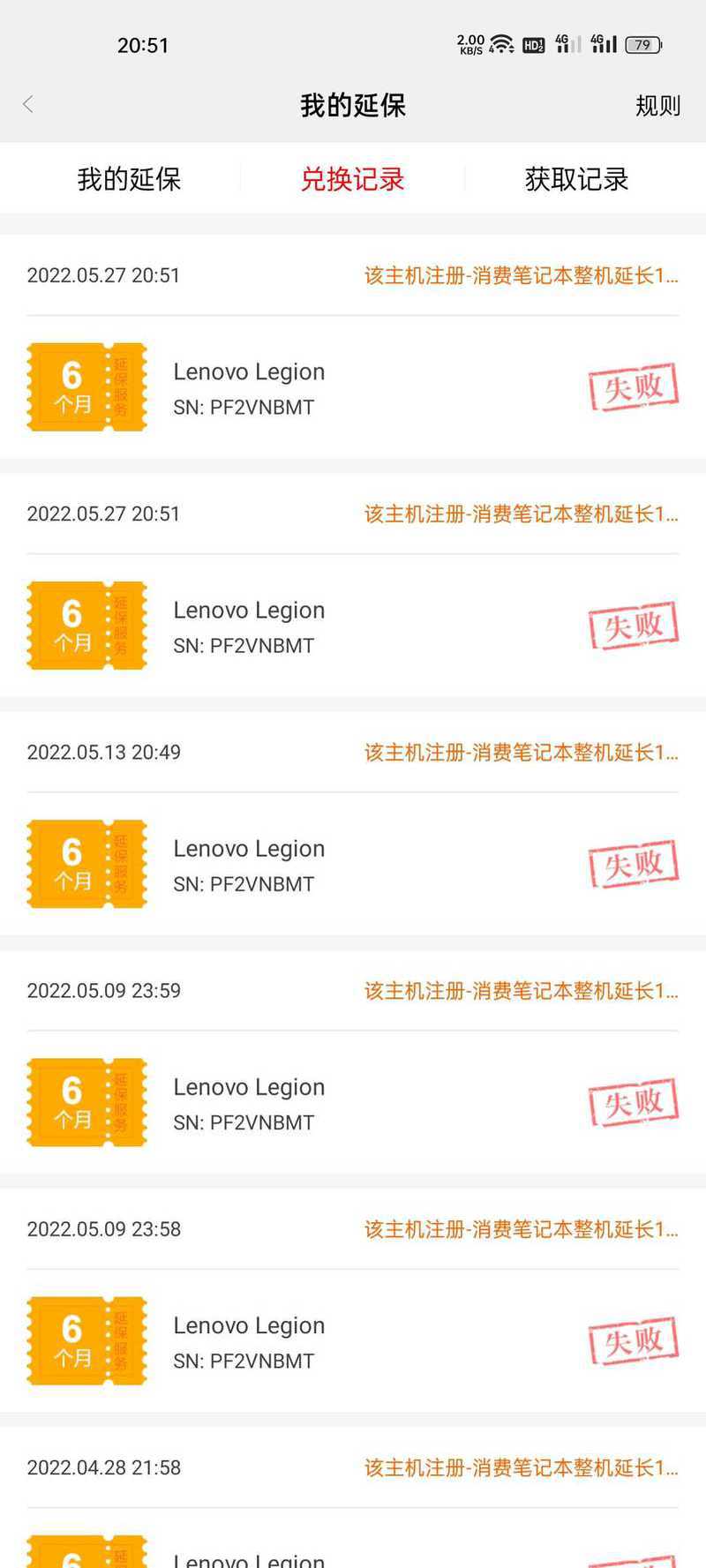Switch to the 获取记录 tab
The width and height of the screenshot is (706, 1568).
pos(576,179)
